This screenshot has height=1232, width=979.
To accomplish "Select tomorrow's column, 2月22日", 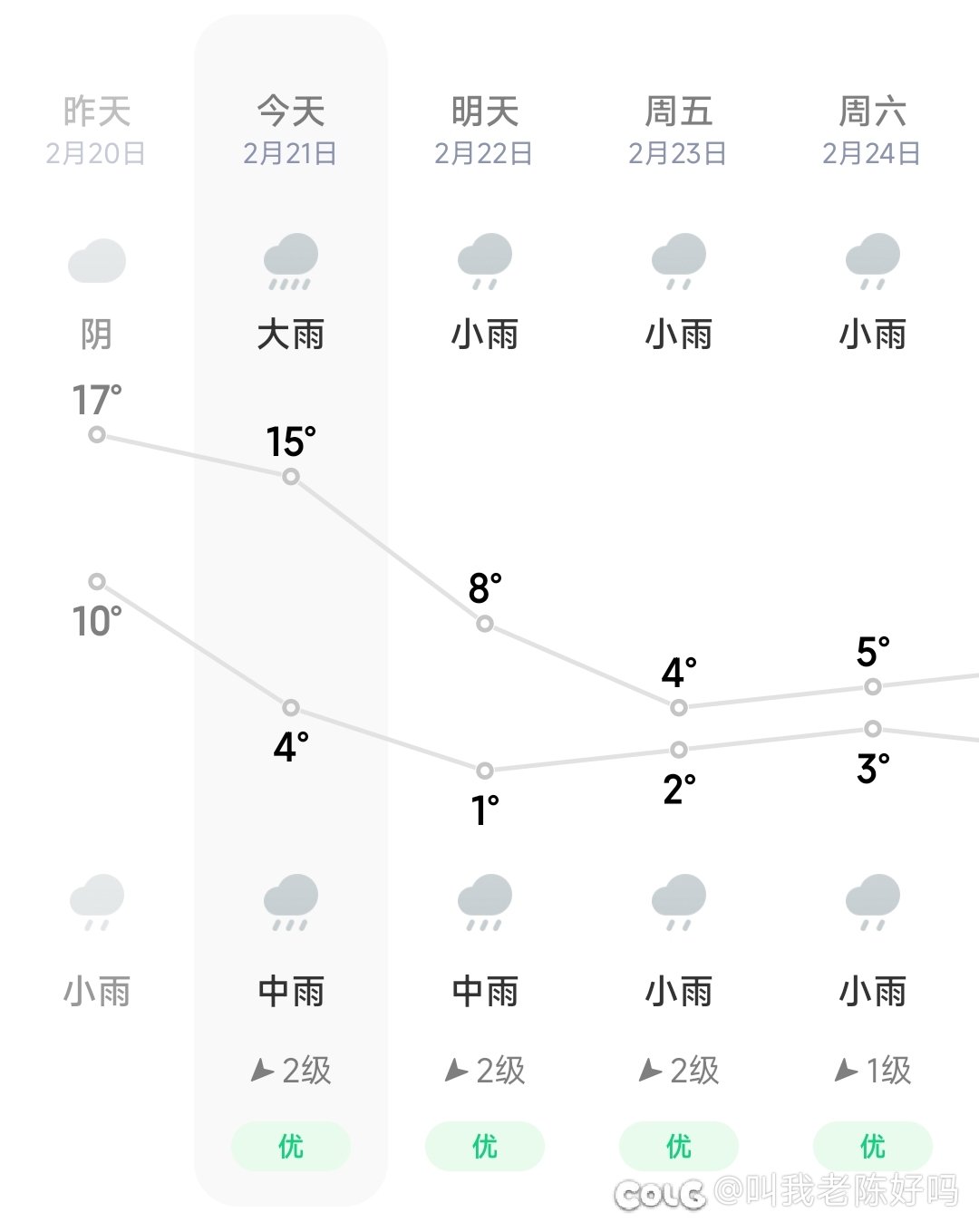I will click(x=484, y=130).
